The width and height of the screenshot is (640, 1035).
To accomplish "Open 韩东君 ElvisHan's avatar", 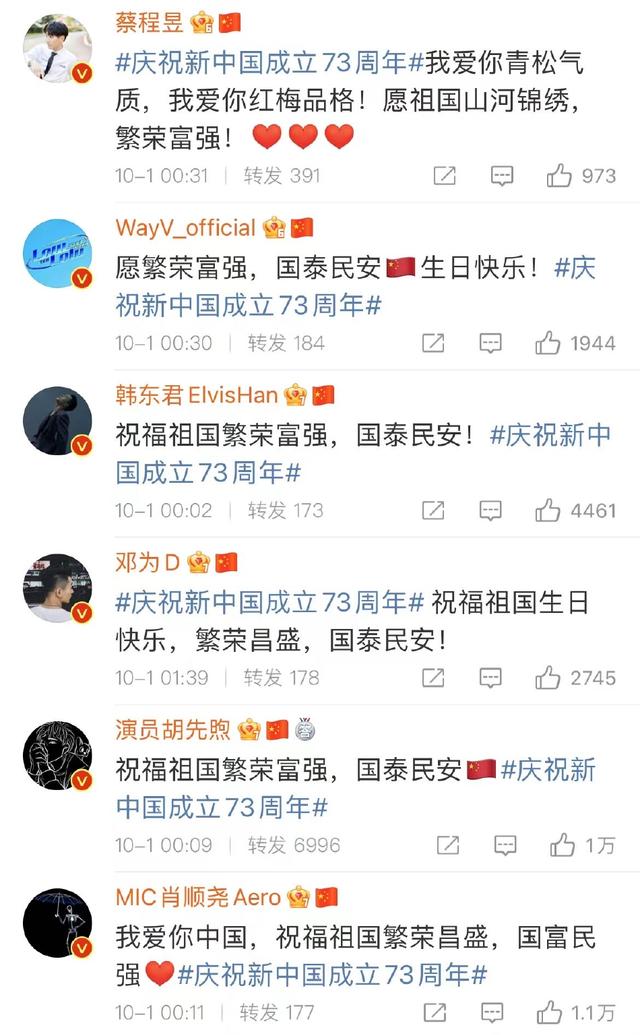I will pos(57,420).
